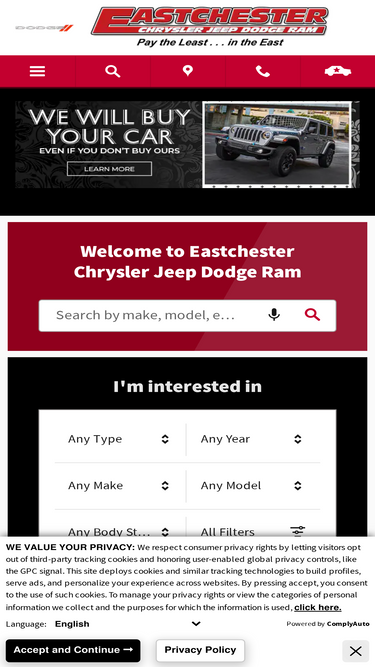The image size is (375, 667).
Task: Start voice search with the microphone icon
Action: pos(274,315)
